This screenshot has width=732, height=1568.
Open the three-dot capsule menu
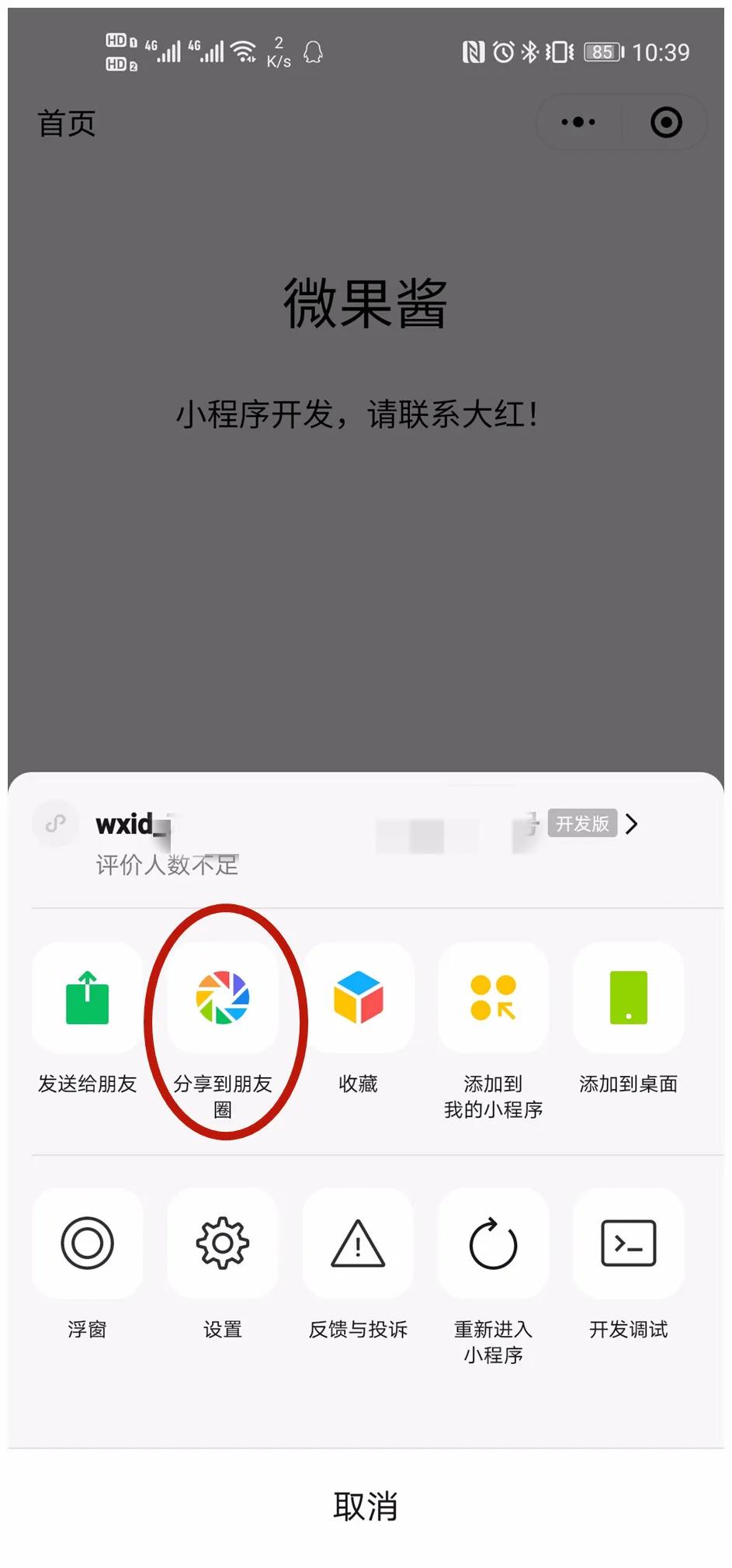(x=578, y=123)
